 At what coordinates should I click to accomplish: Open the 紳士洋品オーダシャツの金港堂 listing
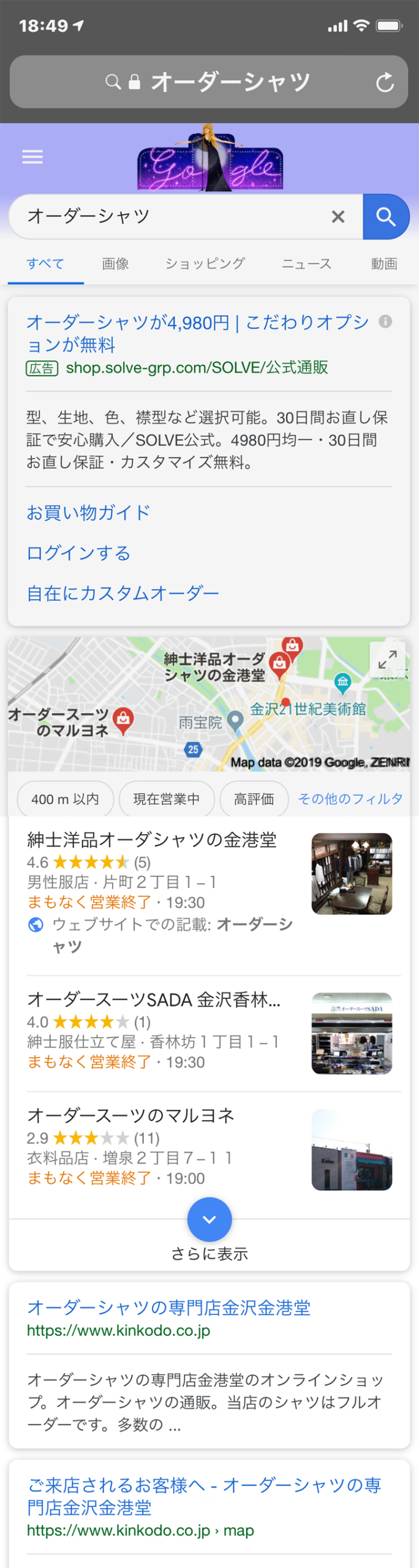coord(151,840)
